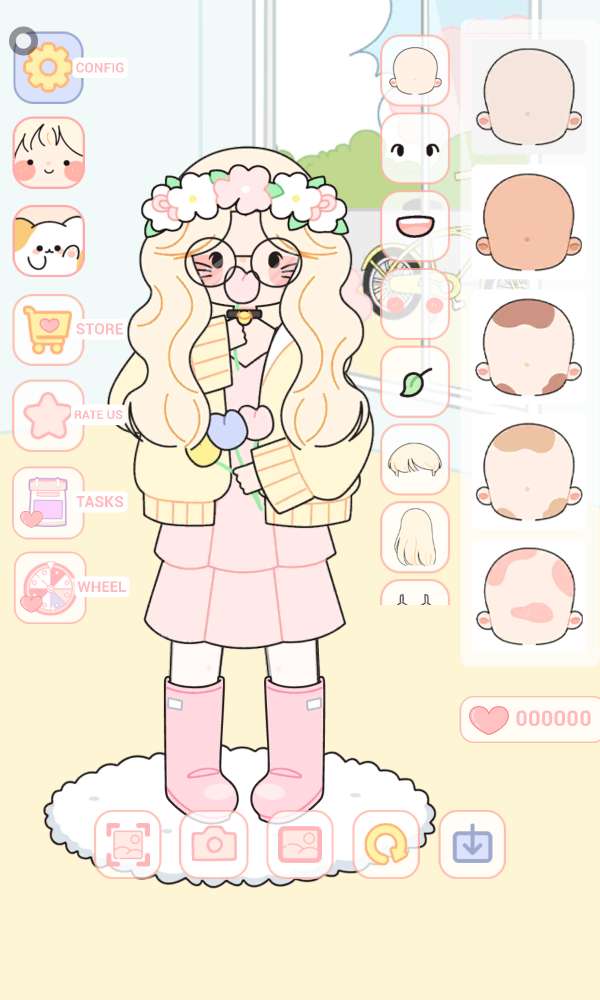Open the CONFIG settings gear
Viewport: 600px width, 1000px height.
coord(48,68)
